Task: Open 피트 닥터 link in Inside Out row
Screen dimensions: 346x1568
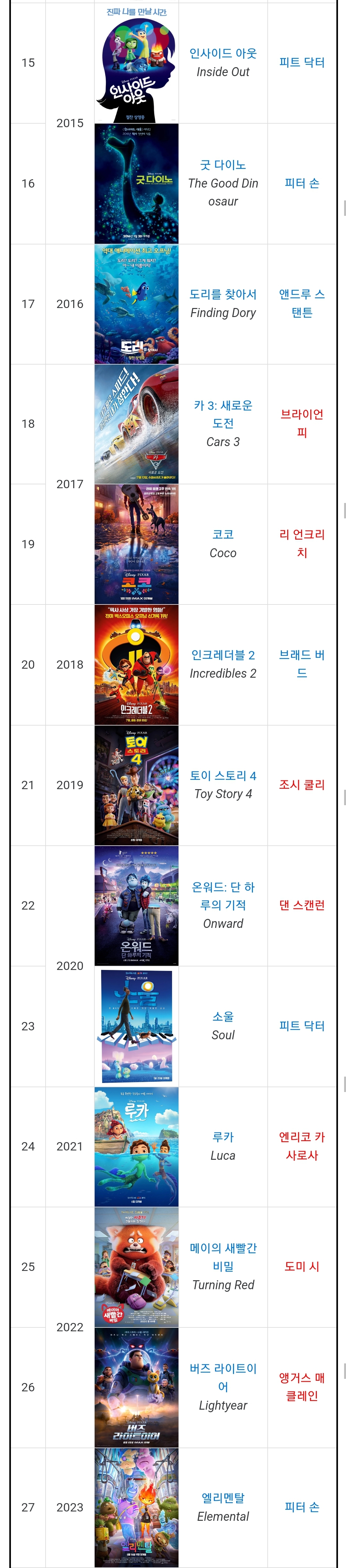Action: [302, 62]
